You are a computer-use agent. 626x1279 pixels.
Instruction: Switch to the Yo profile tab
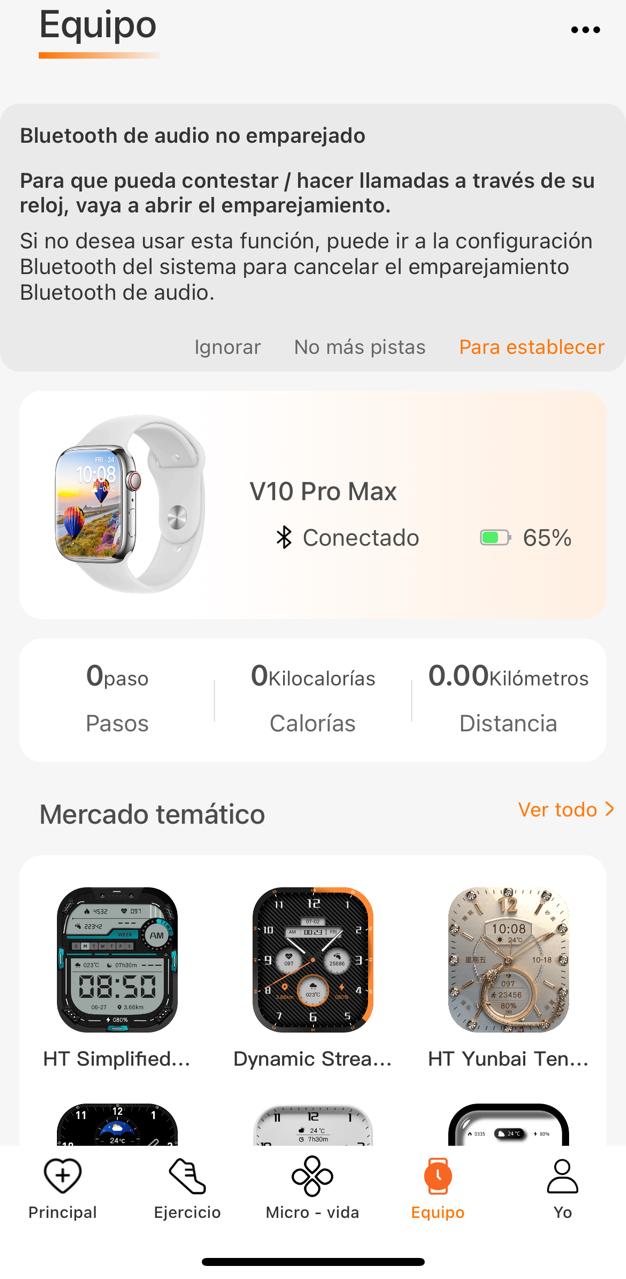tap(563, 1189)
